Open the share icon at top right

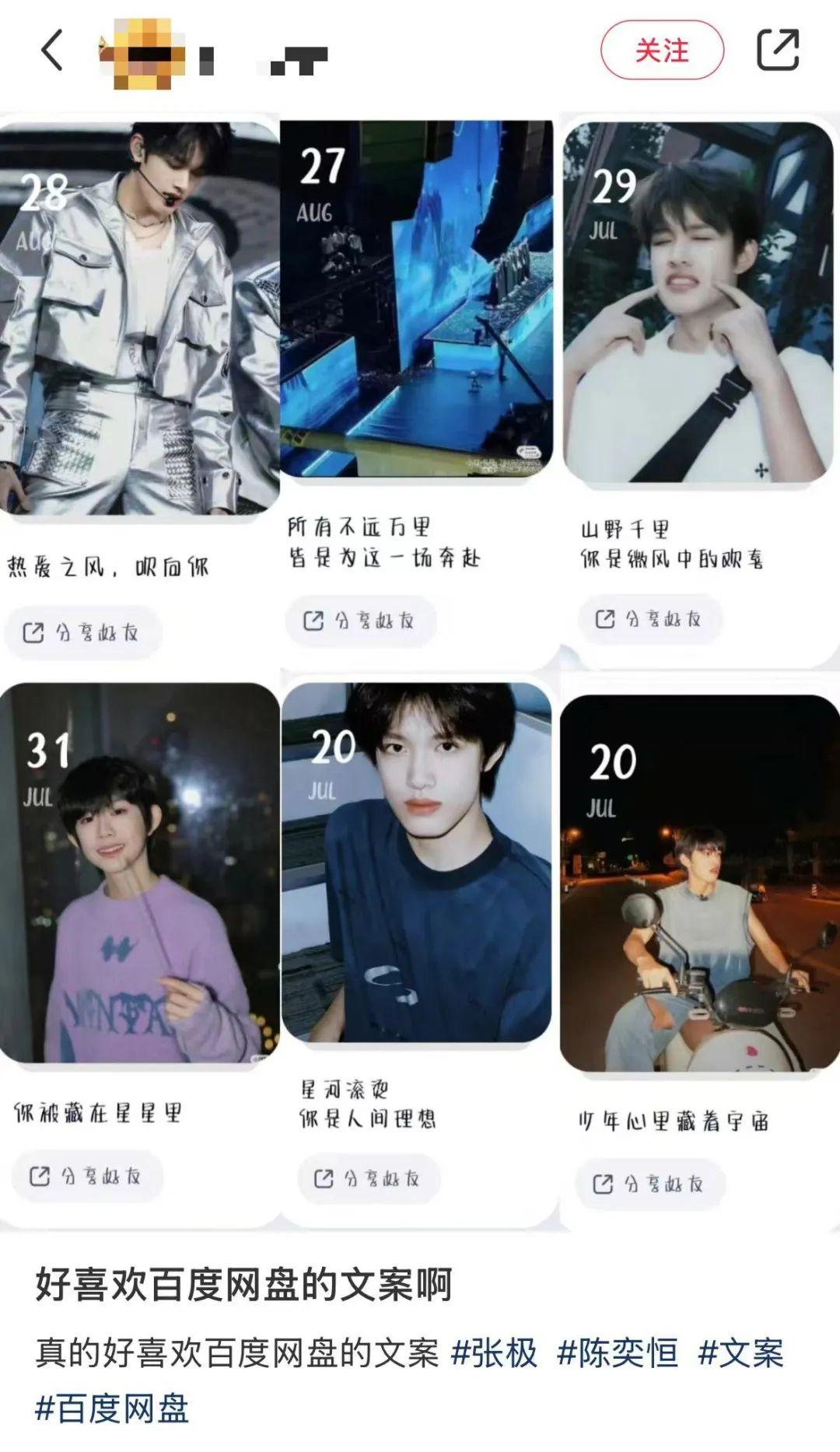pos(778,50)
